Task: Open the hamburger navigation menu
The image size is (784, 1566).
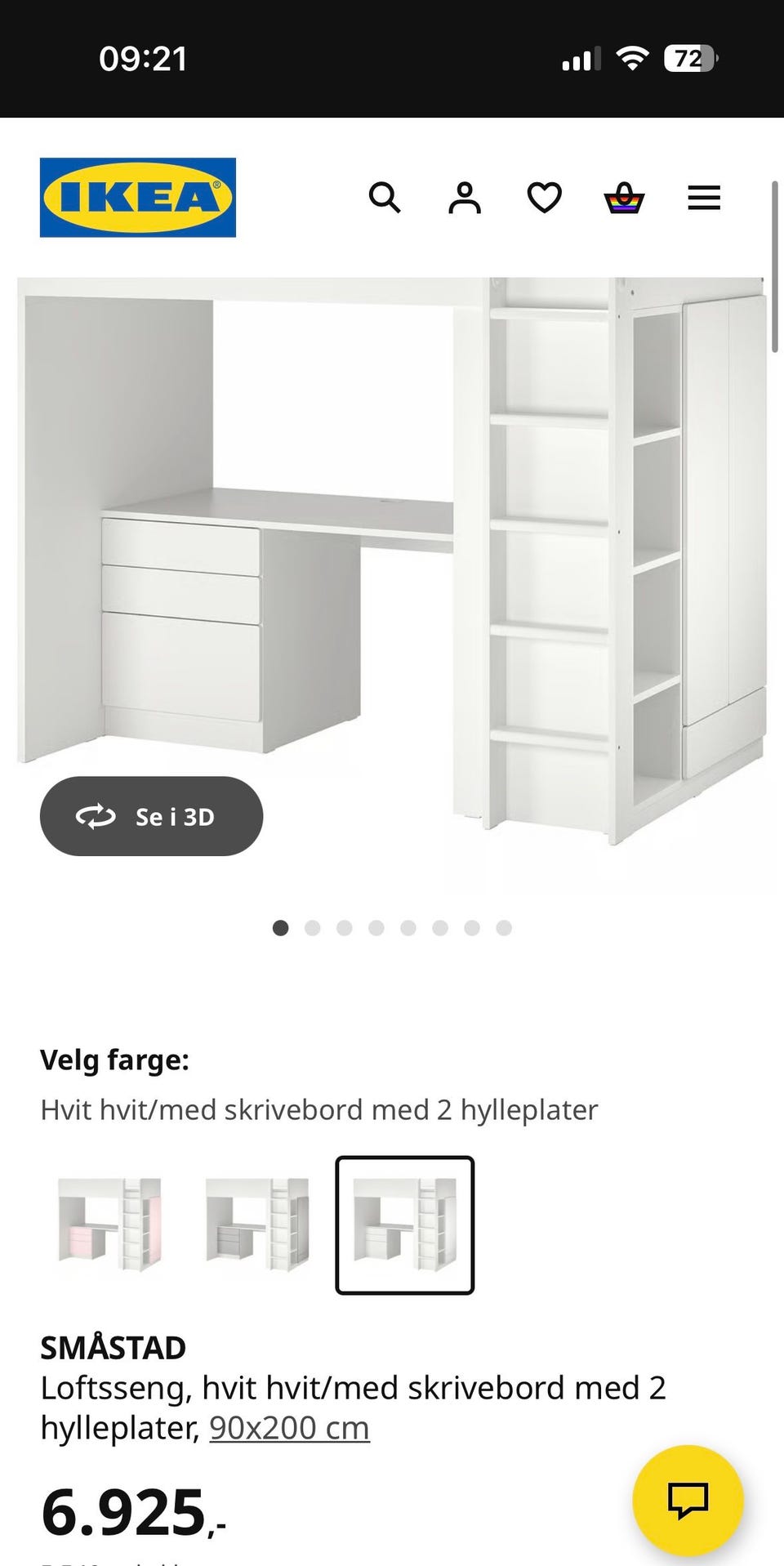Action: coord(703,198)
